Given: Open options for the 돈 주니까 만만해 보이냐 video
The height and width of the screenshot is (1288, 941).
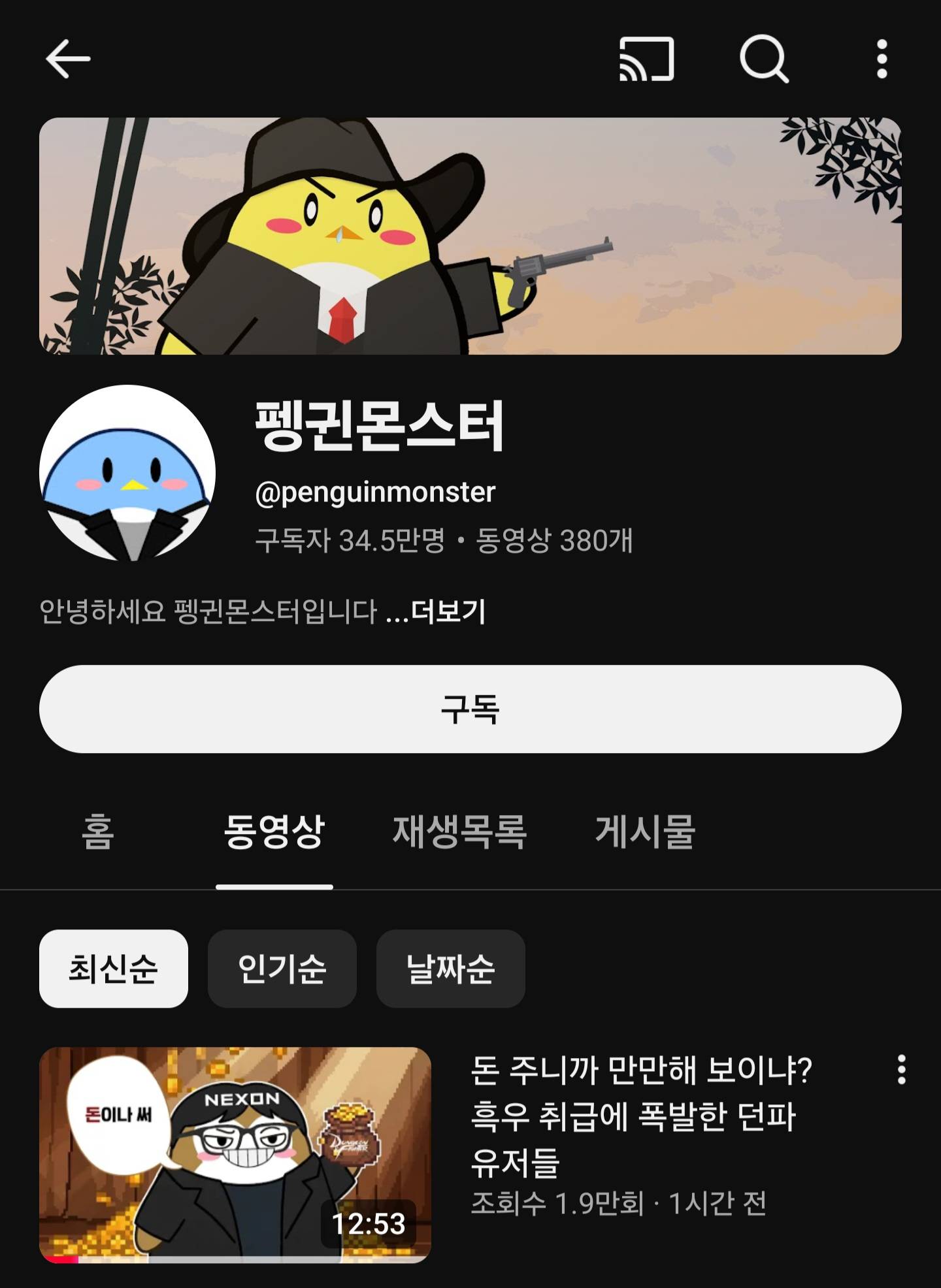Looking at the screenshot, I should 901,1070.
